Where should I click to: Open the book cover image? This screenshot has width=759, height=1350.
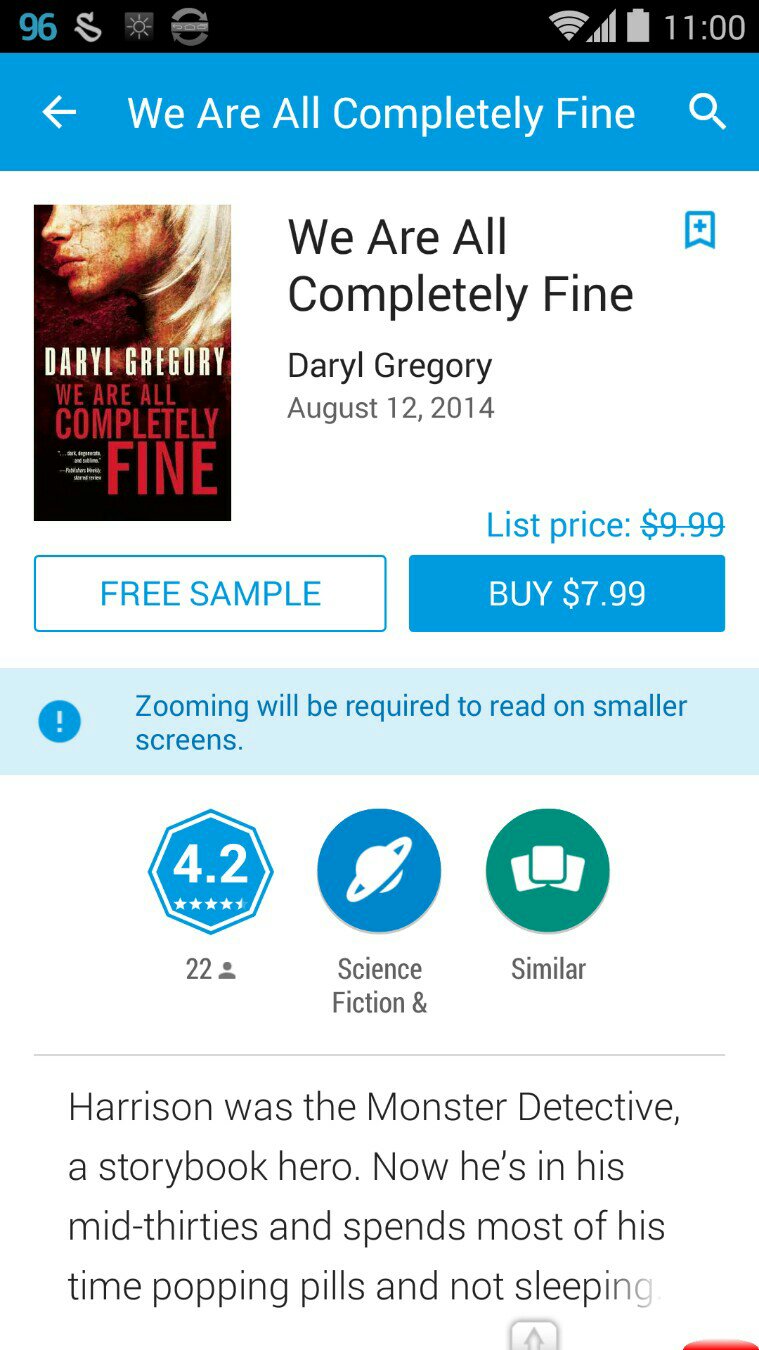(132, 362)
